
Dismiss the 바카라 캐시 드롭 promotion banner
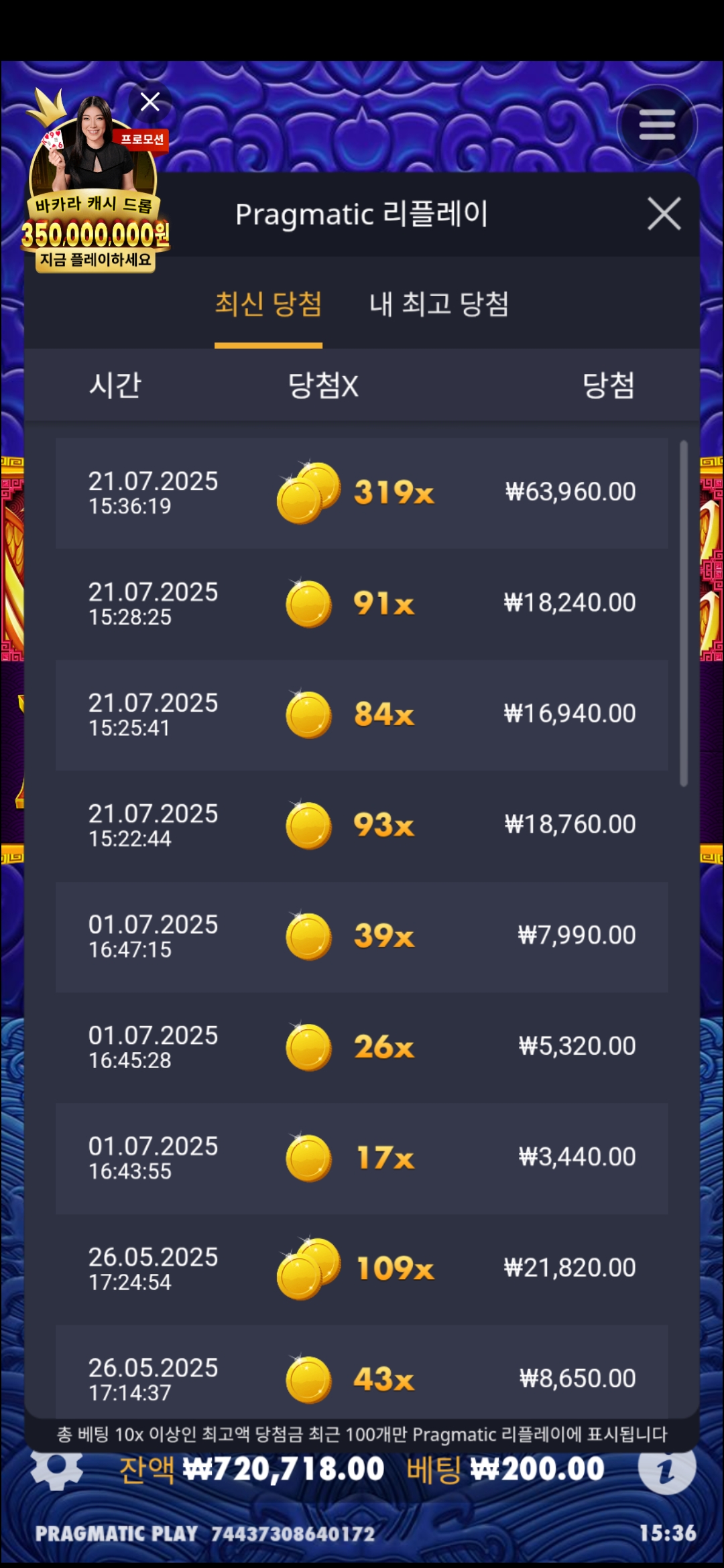(x=150, y=102)
